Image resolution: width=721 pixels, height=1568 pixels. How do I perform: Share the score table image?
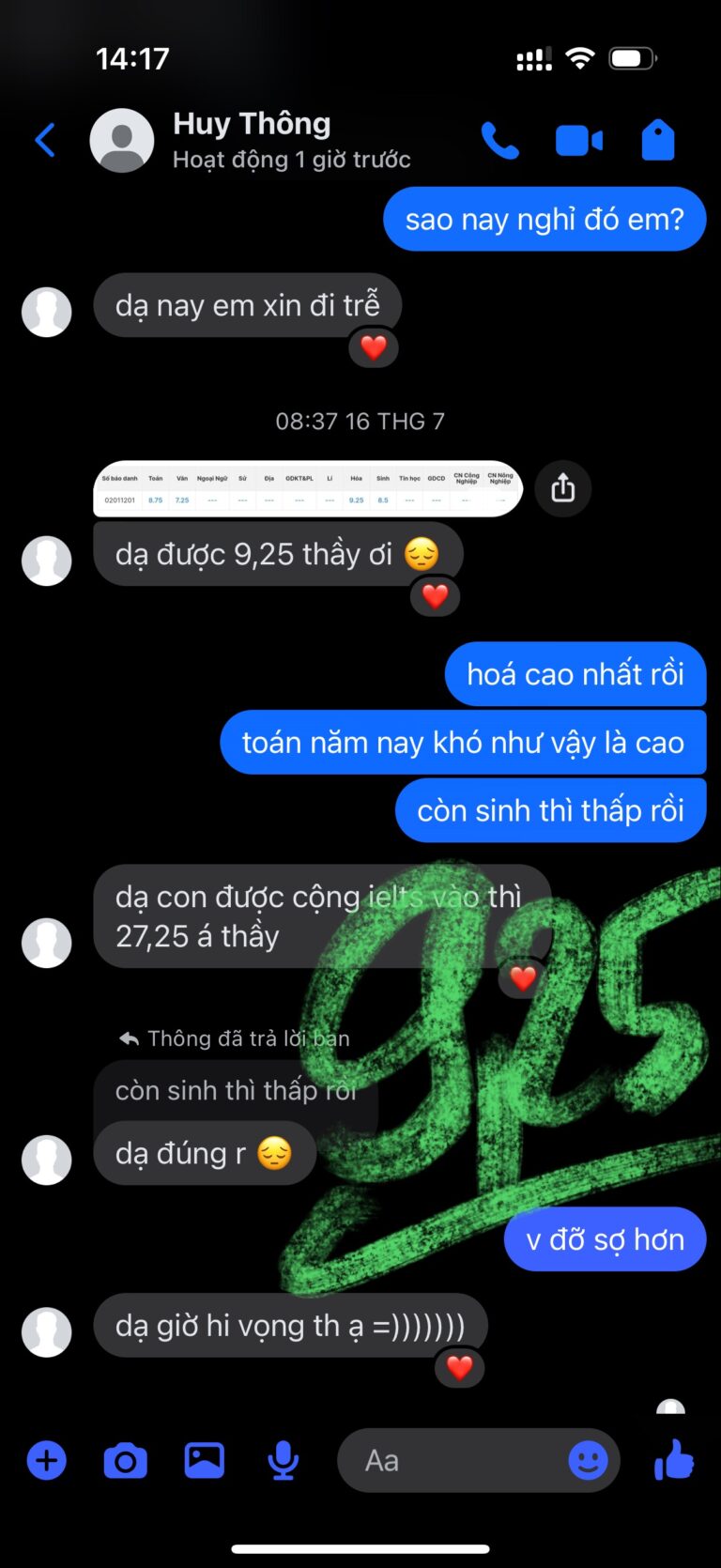pyautogui.click(x=562, y=488)
